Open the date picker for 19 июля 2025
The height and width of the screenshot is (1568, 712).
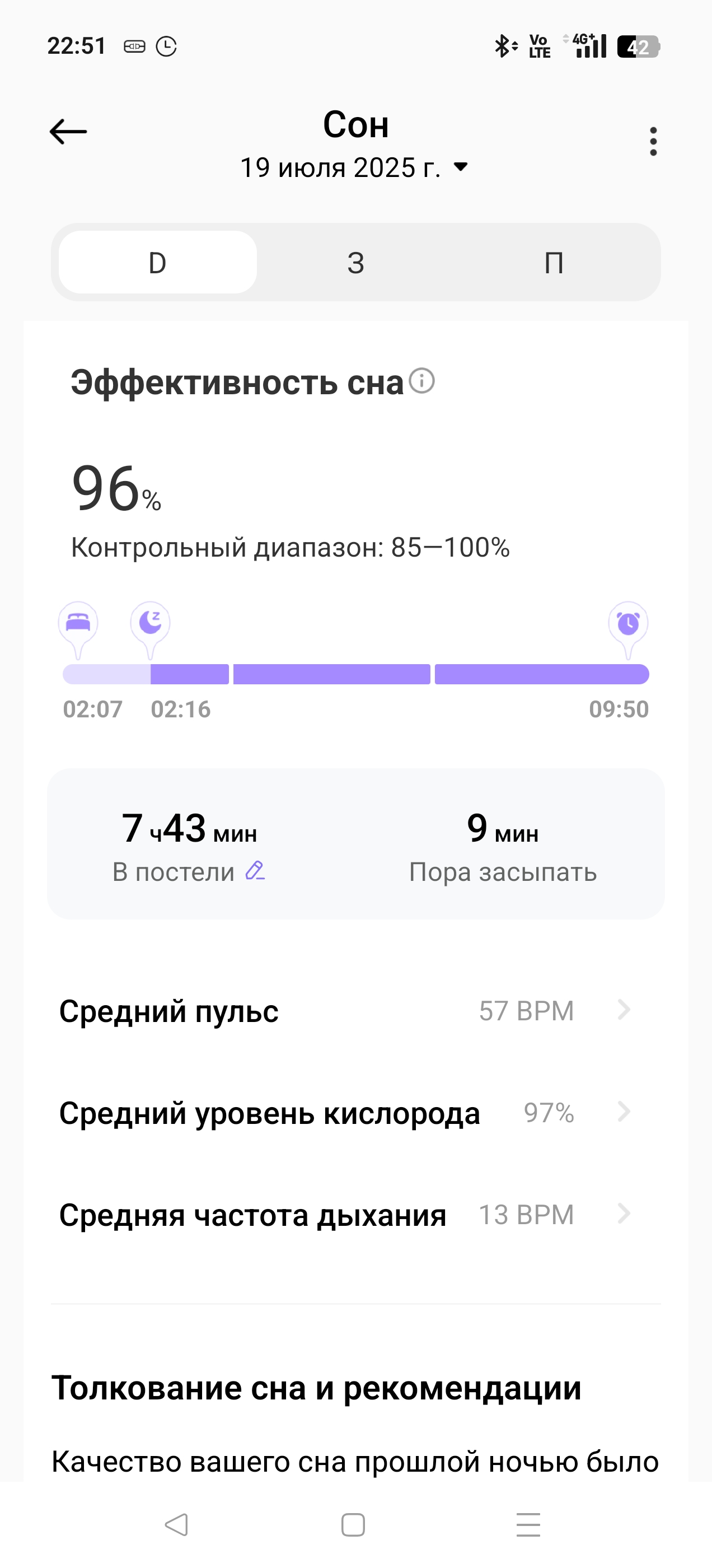(x=355, y=167)
